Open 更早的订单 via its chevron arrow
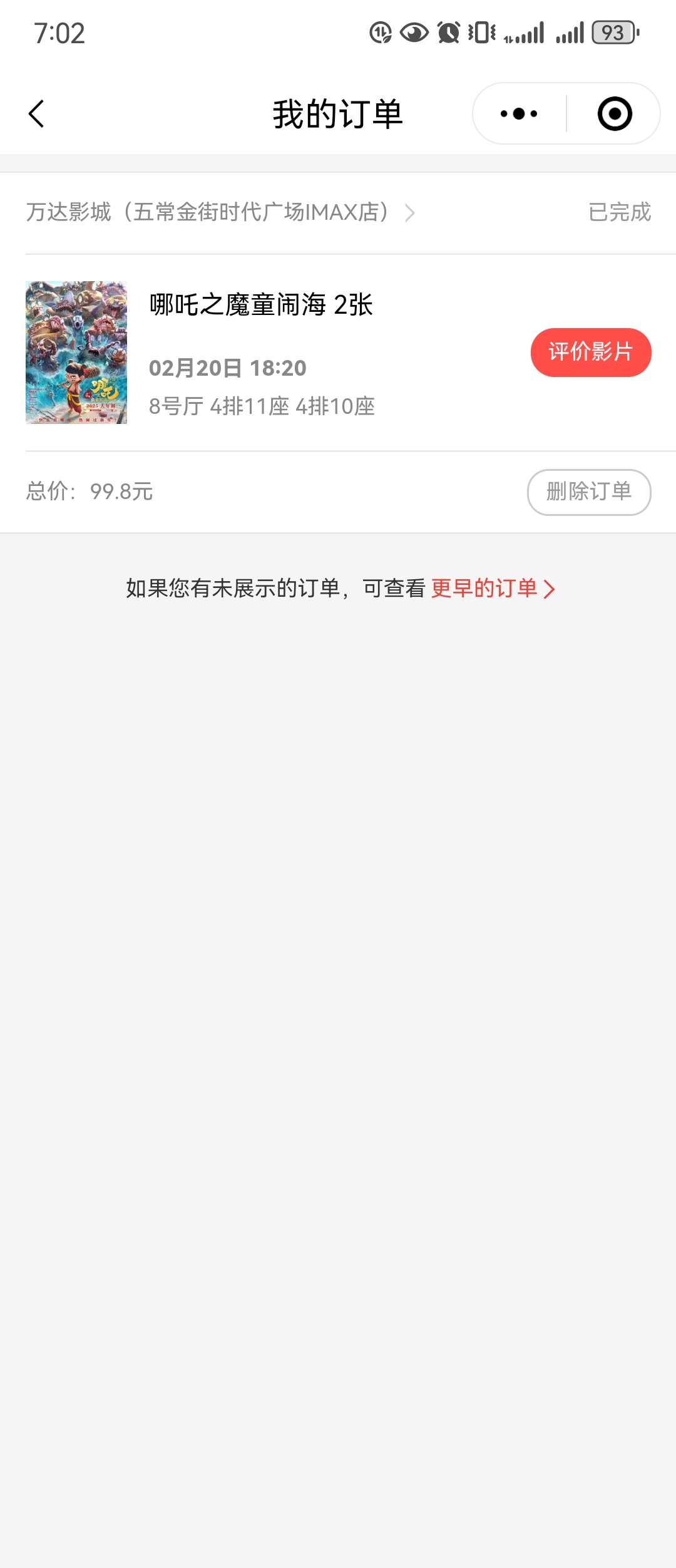Image resolution: width=676 pixels, height=1568 pixels. pyautogui.click(x=550, y=587)
